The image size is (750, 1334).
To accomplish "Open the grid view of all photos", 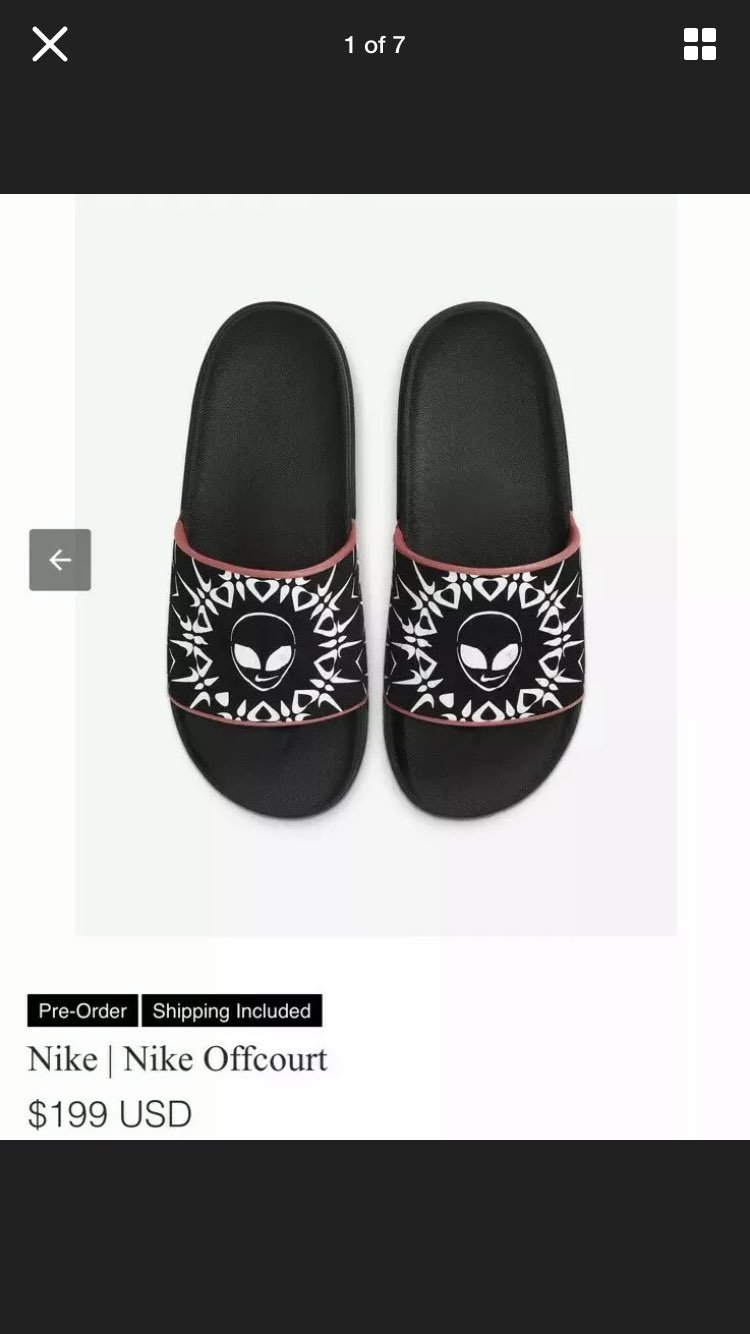I will [x=699, y=44].
